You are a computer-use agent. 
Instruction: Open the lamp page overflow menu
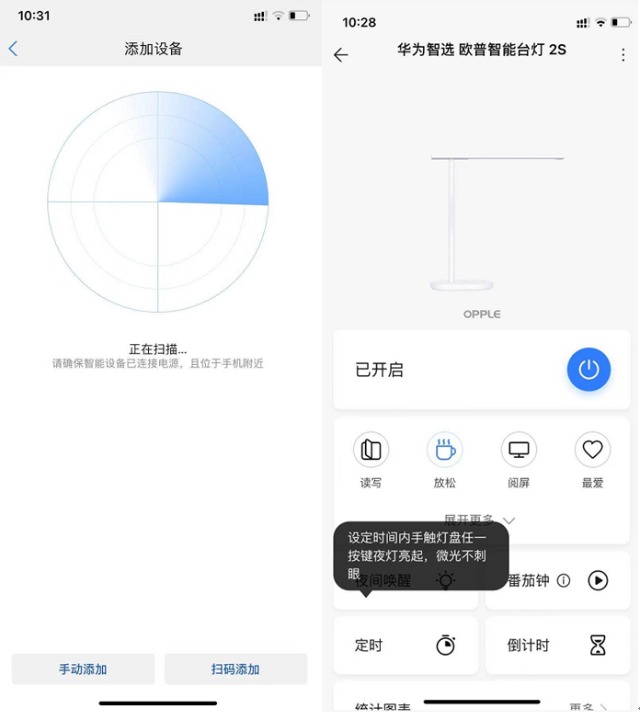624,55
